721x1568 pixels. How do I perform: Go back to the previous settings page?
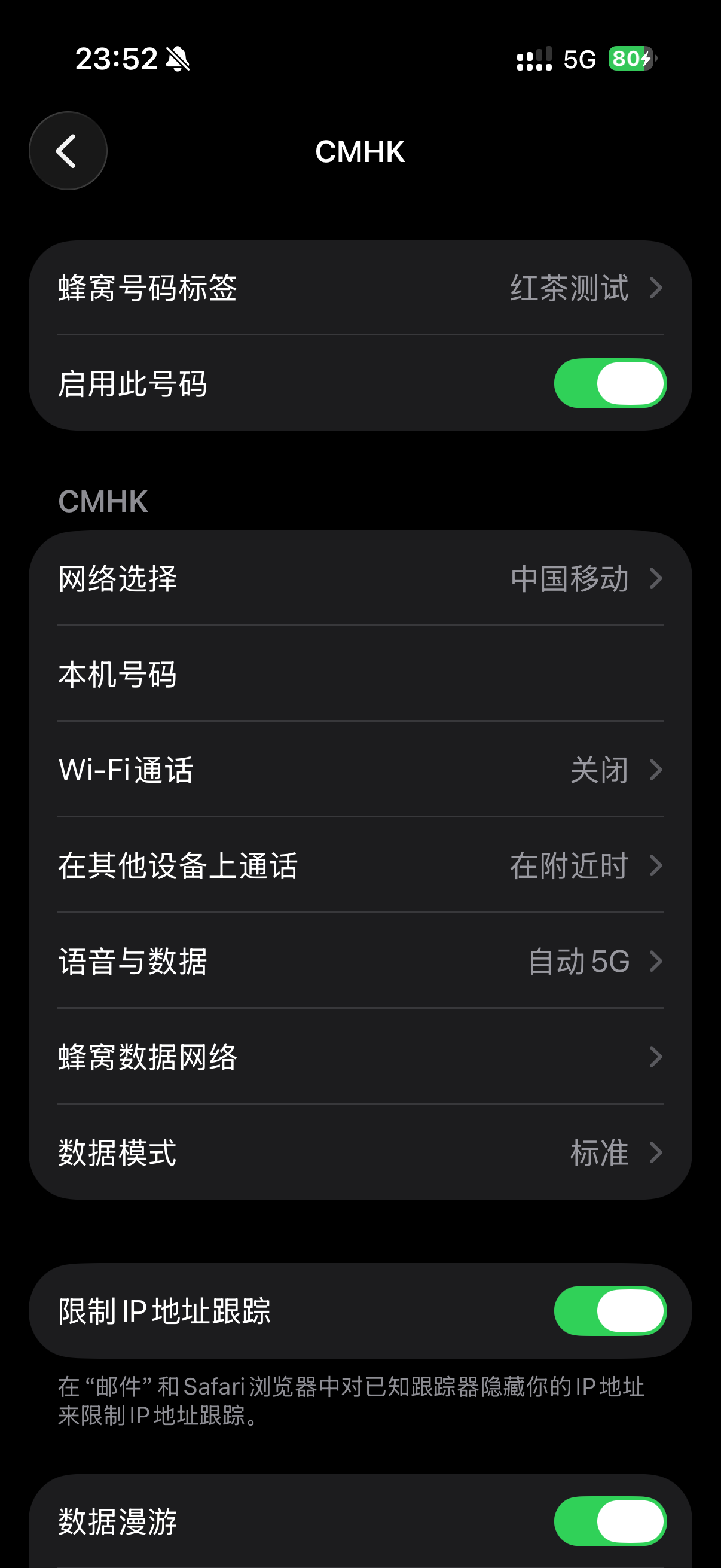click(68, 151)
